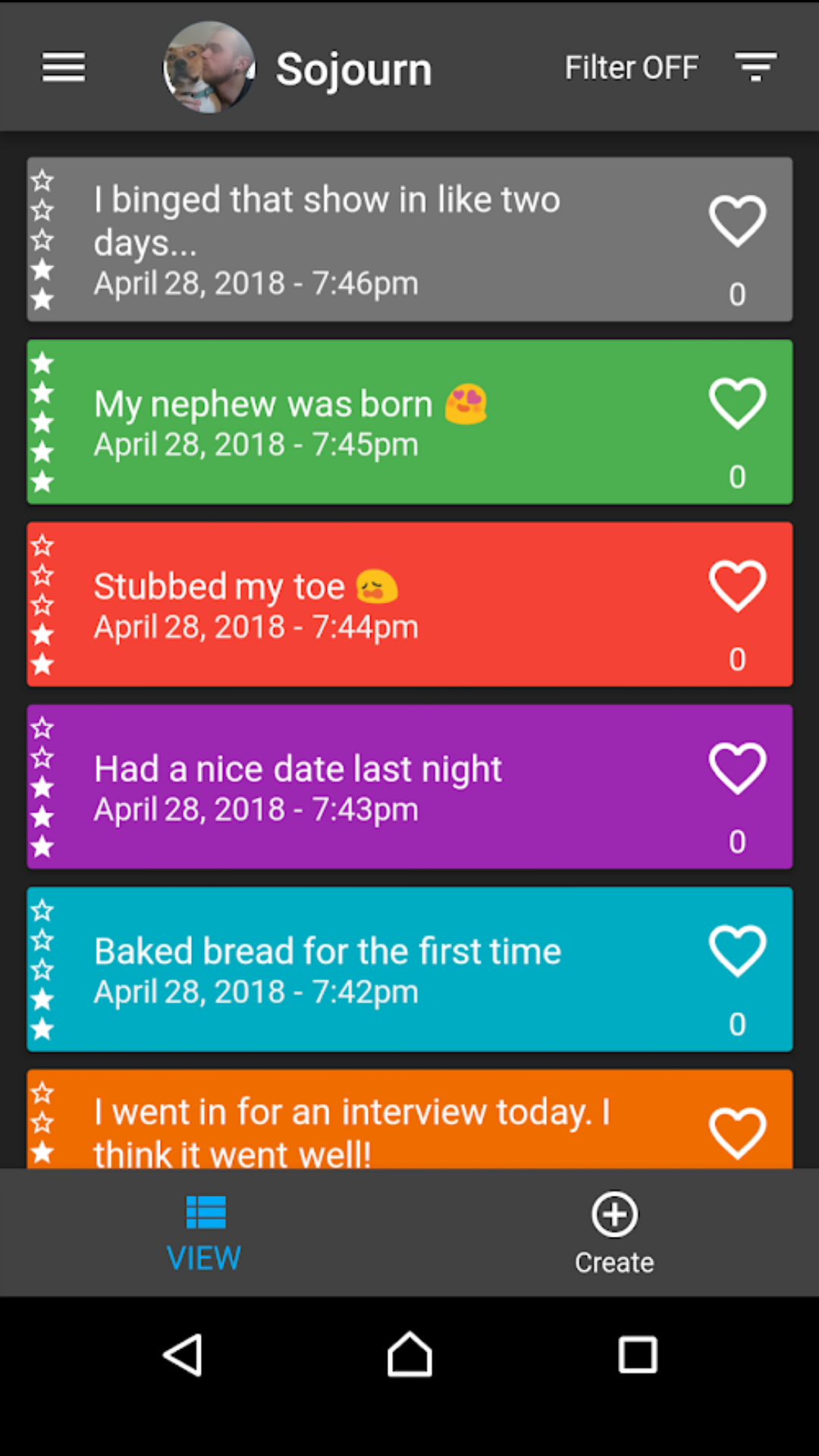819x1456 pixels.
Task: Like the Stubbed my toe entry
Action: click(737, 585)
